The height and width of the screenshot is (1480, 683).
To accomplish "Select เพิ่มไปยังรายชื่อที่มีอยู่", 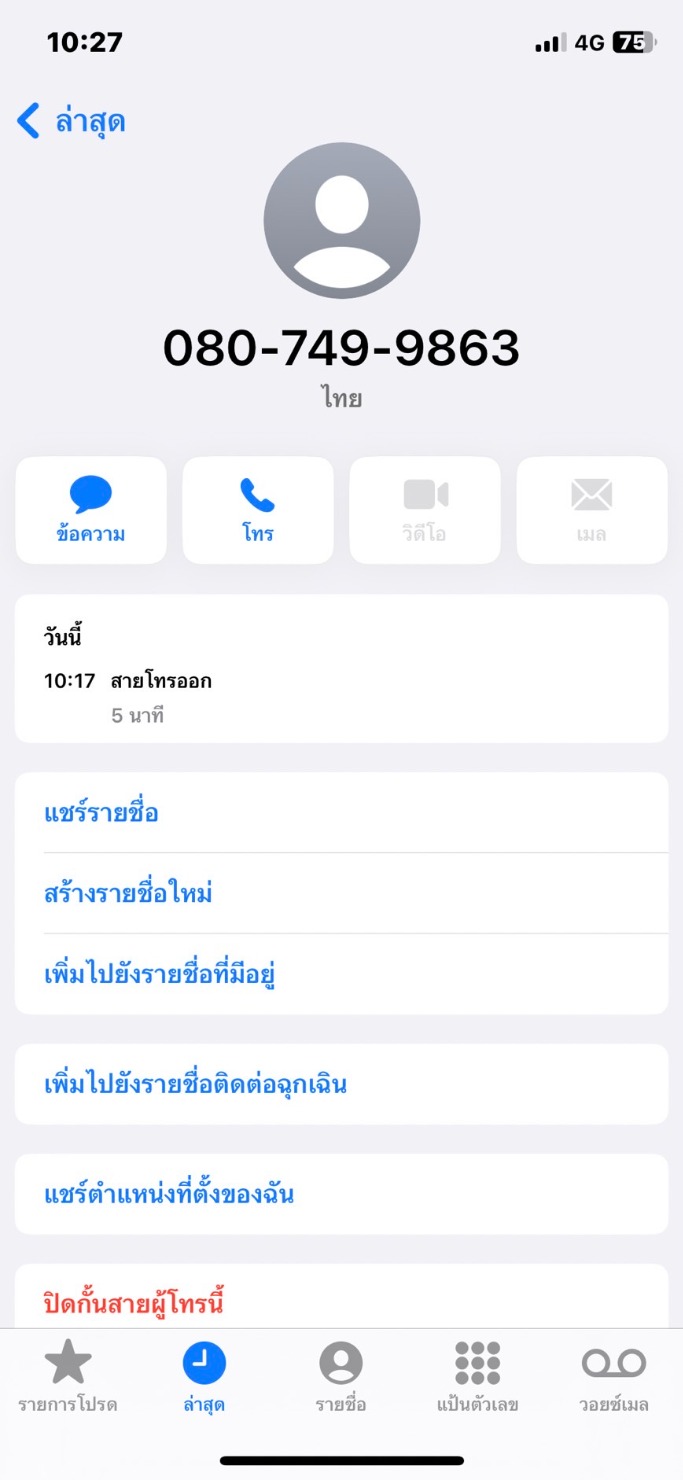I will click(341, 974).
